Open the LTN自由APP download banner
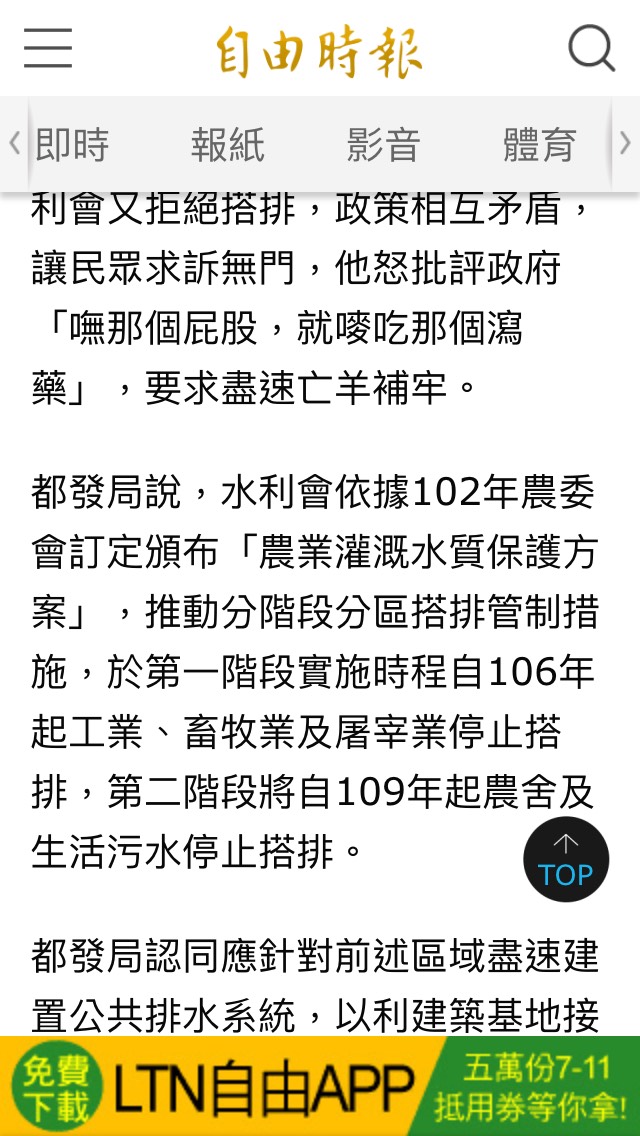 pyautogui.click(x=320, y=1086)
